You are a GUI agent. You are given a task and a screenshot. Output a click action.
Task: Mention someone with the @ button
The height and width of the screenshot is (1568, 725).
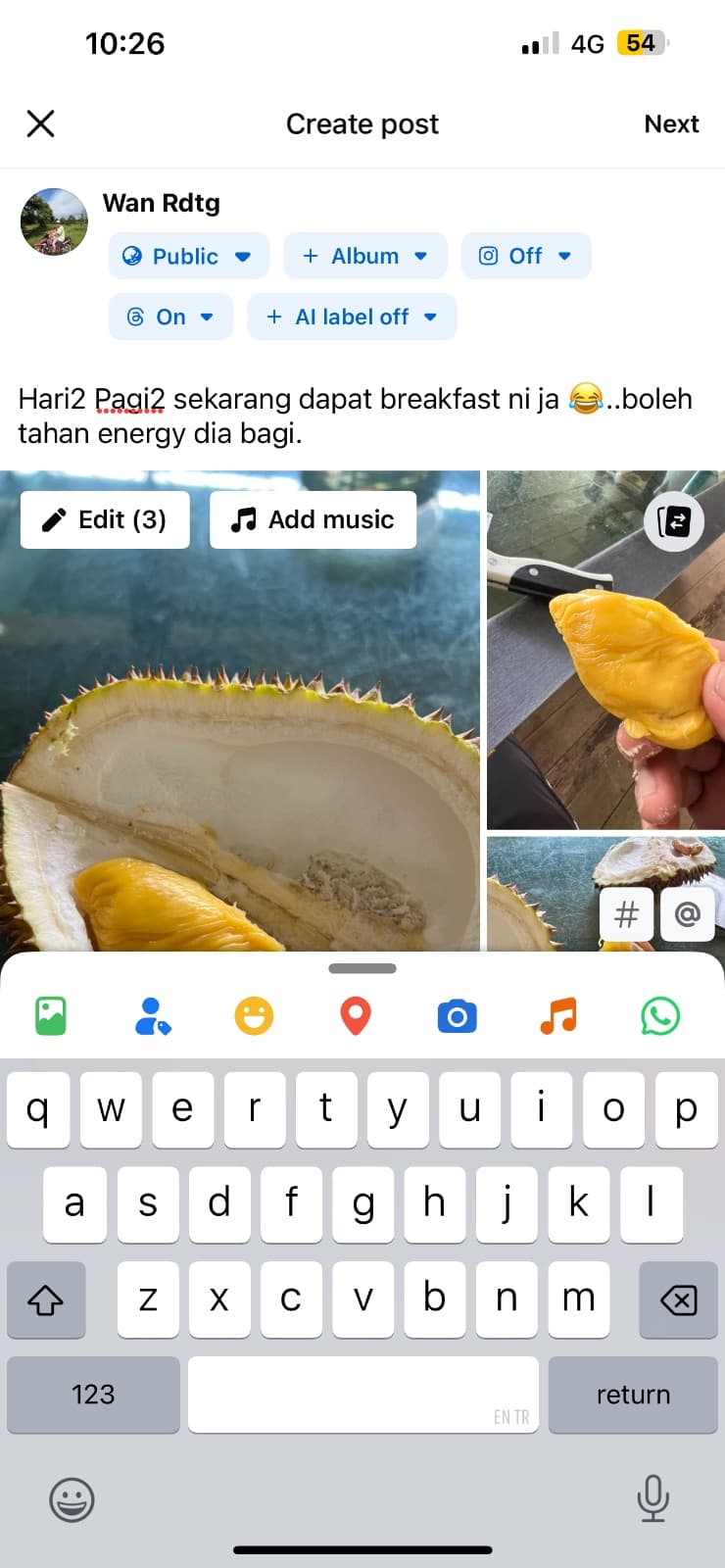click(688, 915)
